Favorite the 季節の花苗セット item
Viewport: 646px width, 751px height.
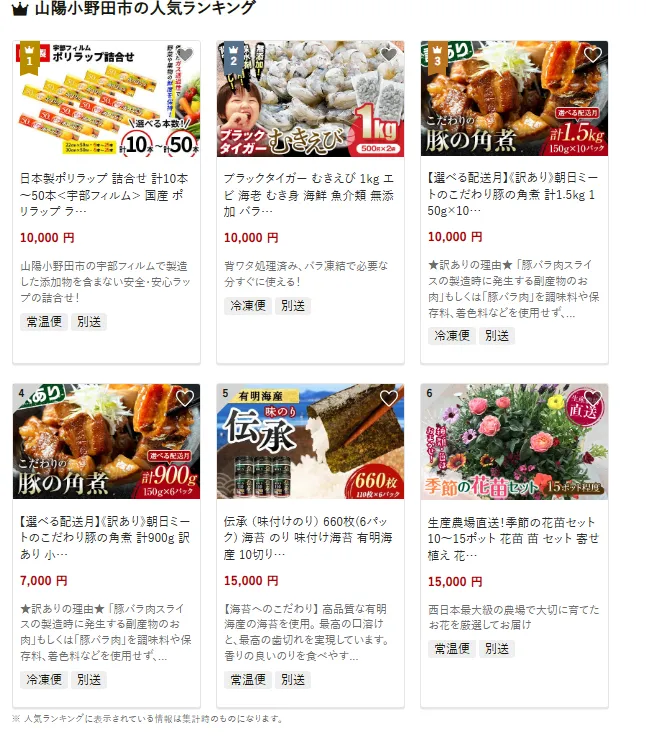click(593, 398)
